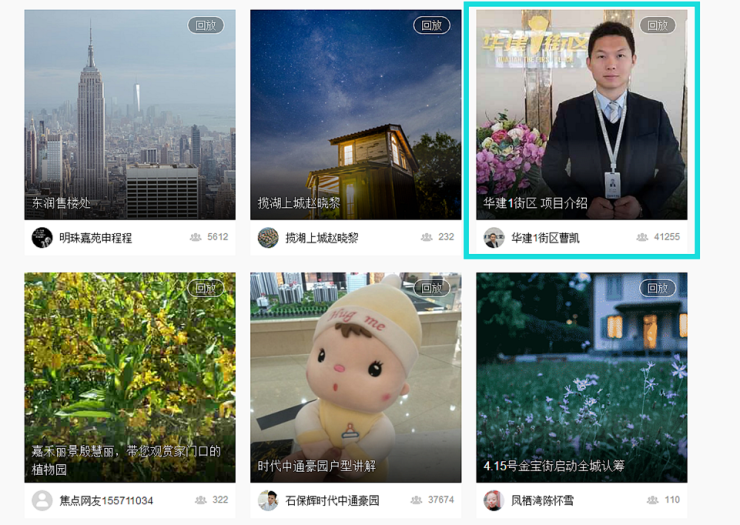Open the 华建1街区 项目介绍 video card
This screenshot has height=525, width=740.
tap(581, 115)
